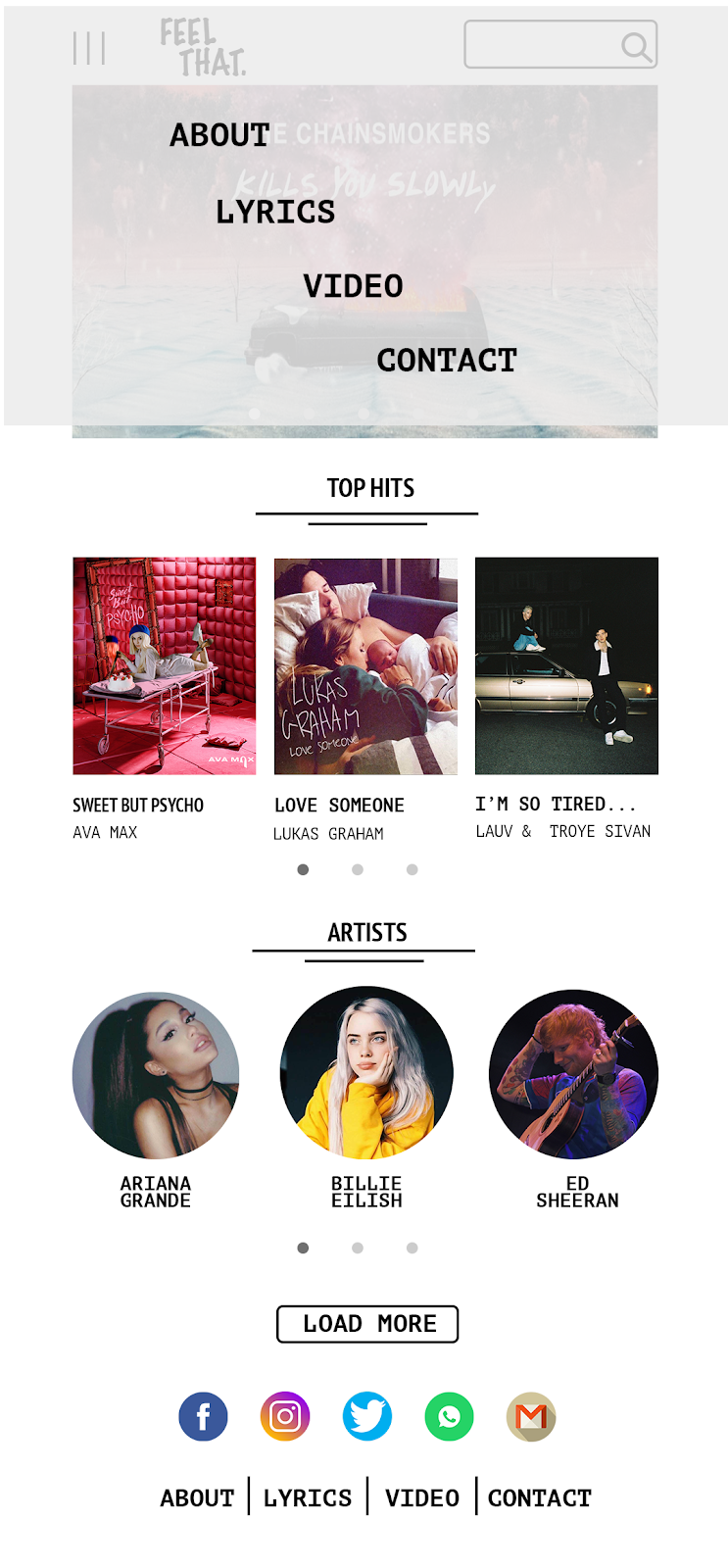The image size is (728, 1568).
Task: Tap the Load More button
Action: point(367,1324)
